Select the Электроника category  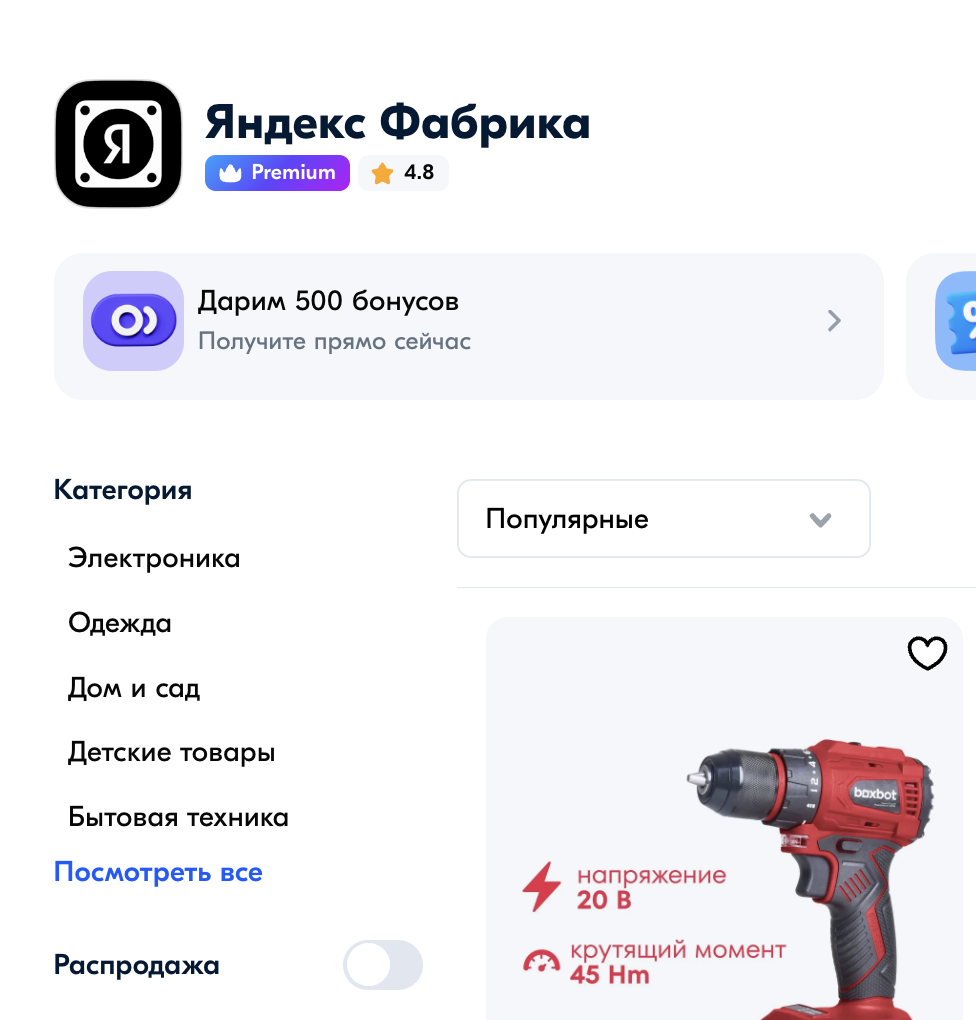154,558
